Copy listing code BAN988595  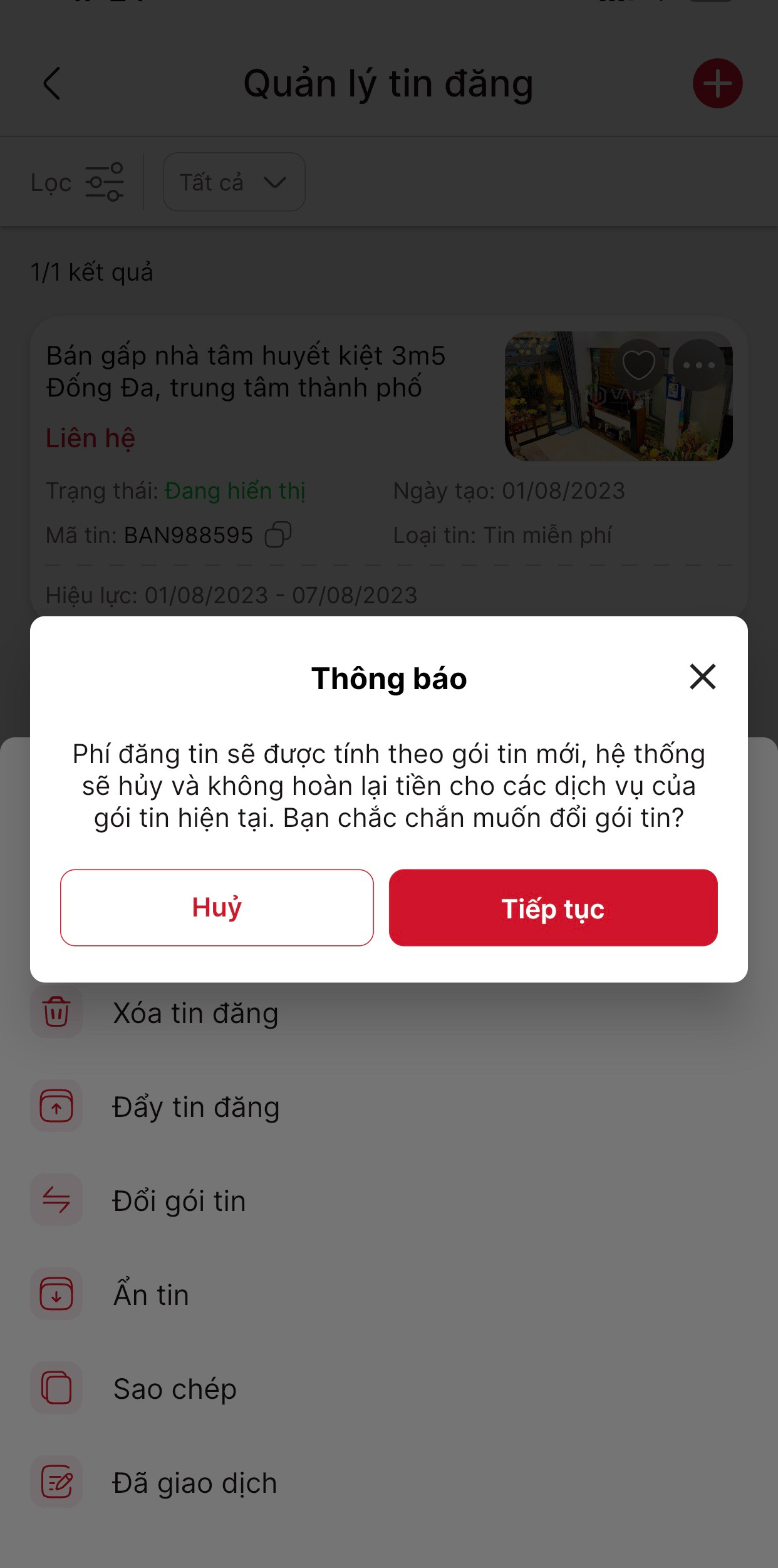tap(278, 535)
